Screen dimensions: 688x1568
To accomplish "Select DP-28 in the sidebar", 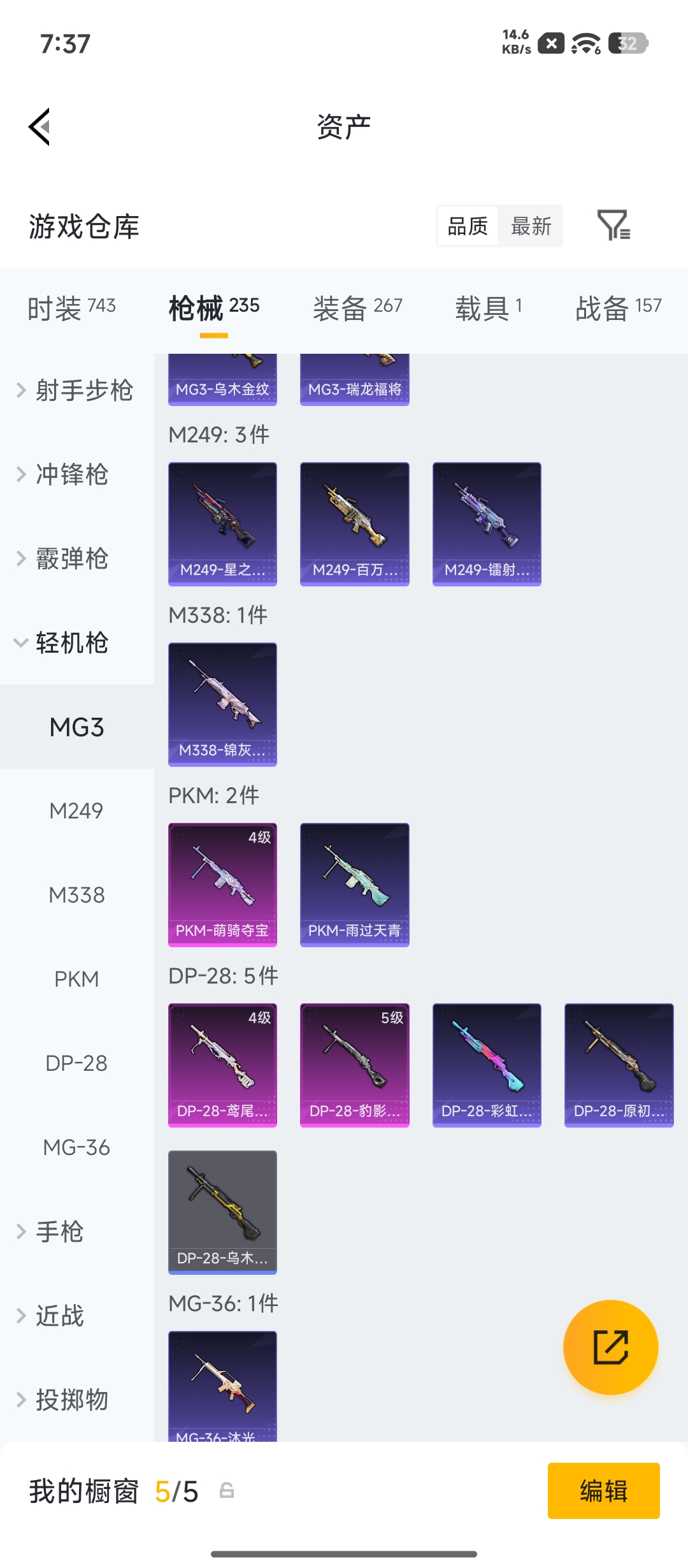I will (76, 1063).
